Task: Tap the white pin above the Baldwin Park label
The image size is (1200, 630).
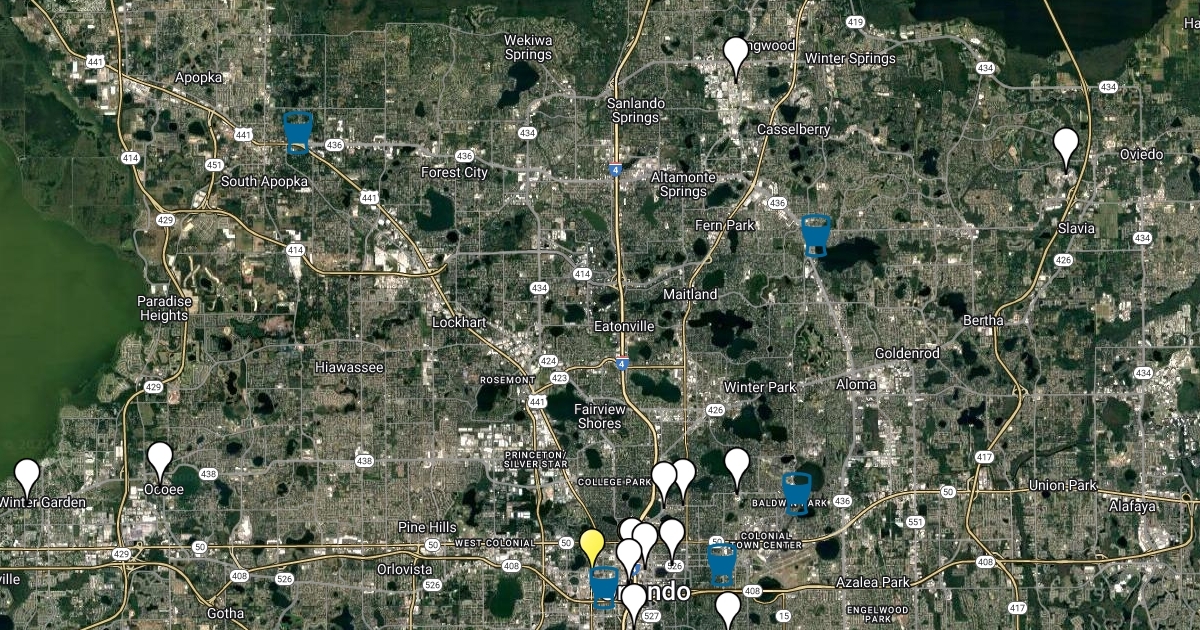Action: point(737,465)
